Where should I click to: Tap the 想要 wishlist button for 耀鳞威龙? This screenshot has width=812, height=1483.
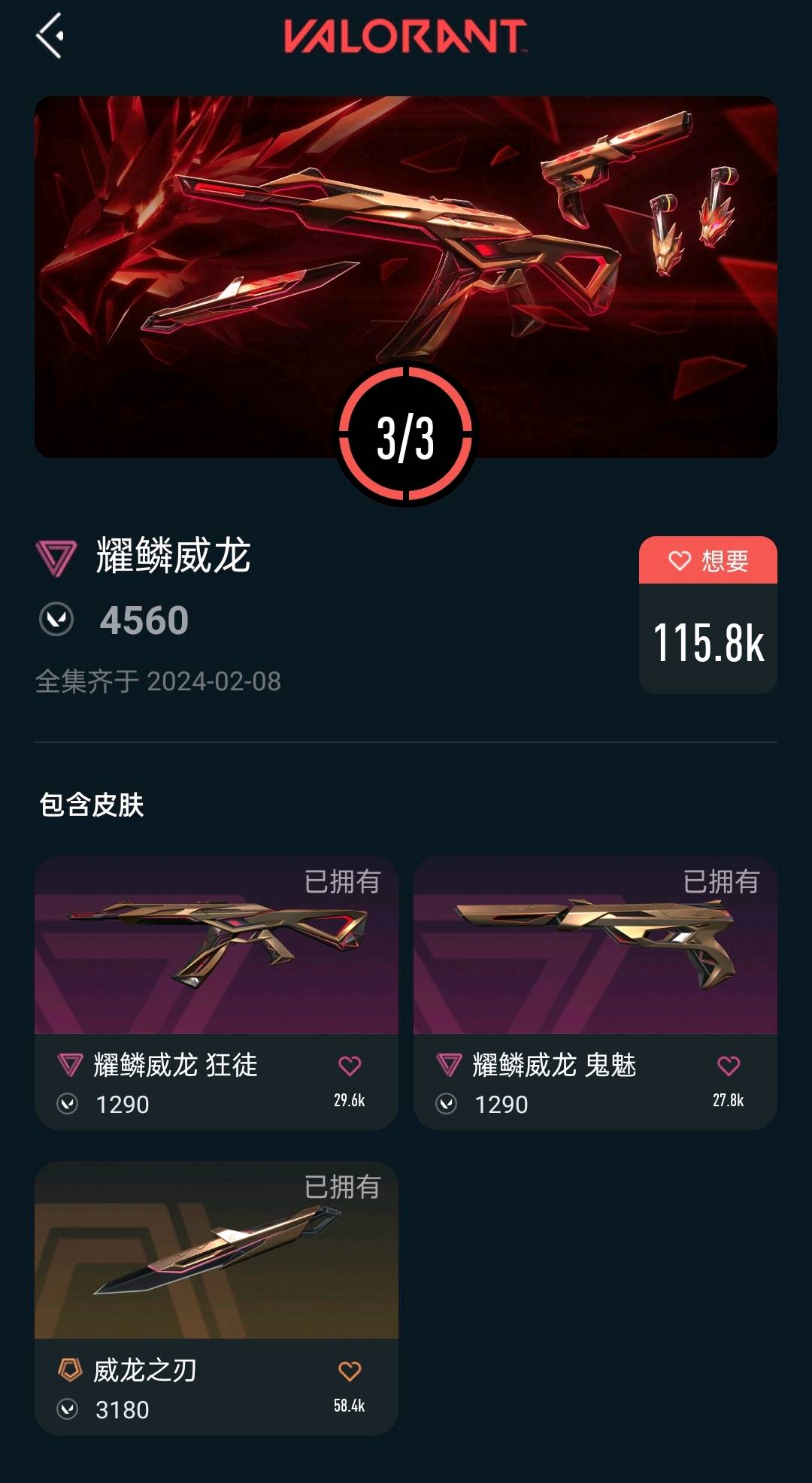(707, 561)
